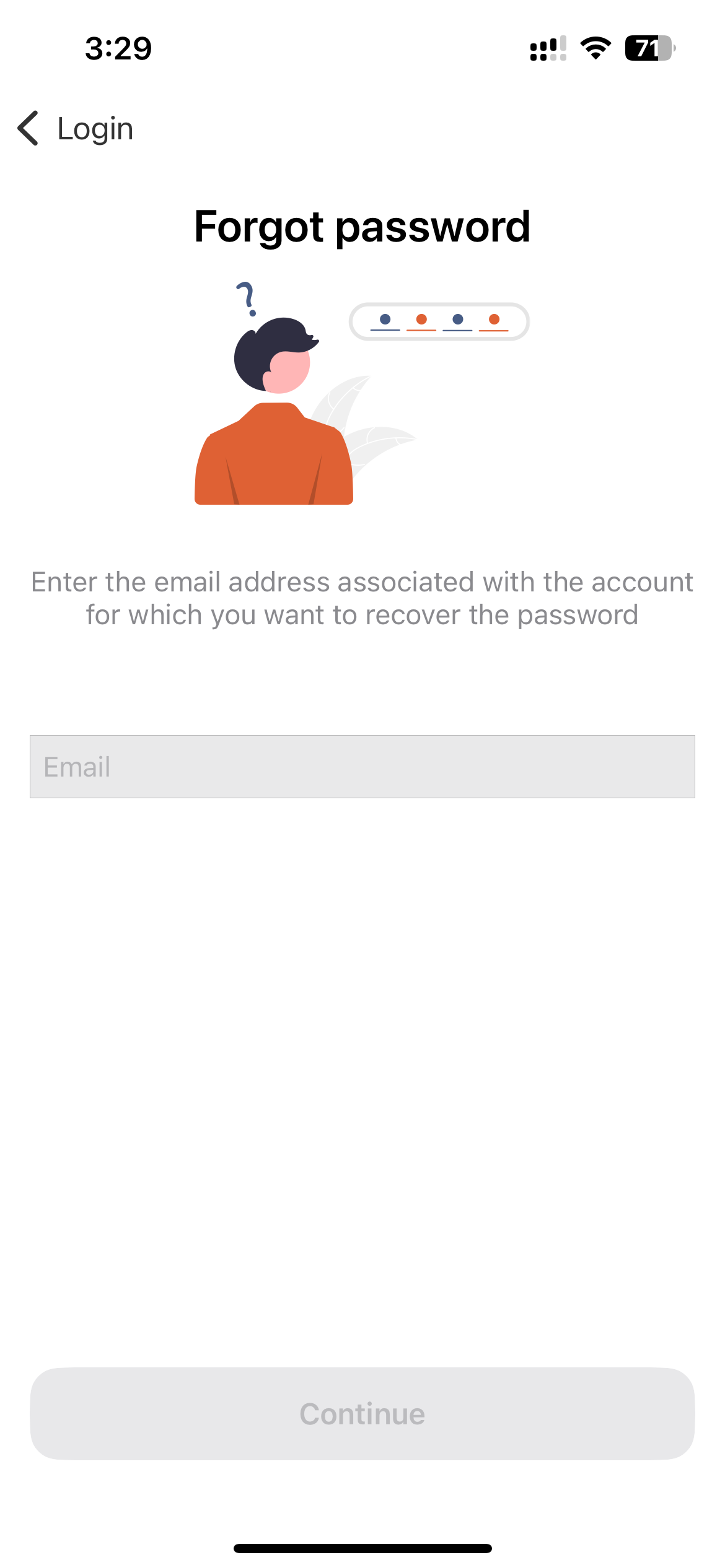Focus the Email input field
The height and width of the screenshot is (1568, 725).
pos(362,767)
